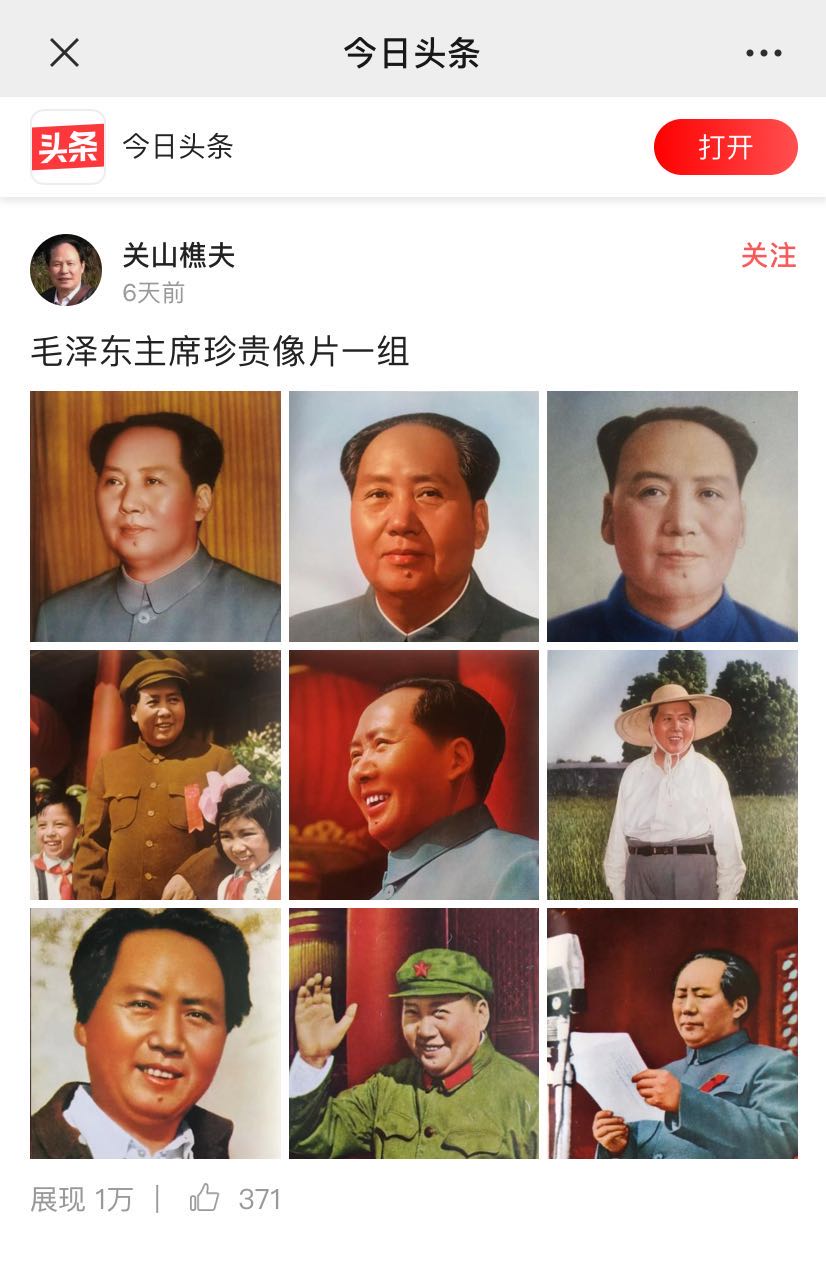This screenshot has height=1287, width=826.
Task: Like this post with the thumbs-up icon
Action: click(x=205, y=1198)
